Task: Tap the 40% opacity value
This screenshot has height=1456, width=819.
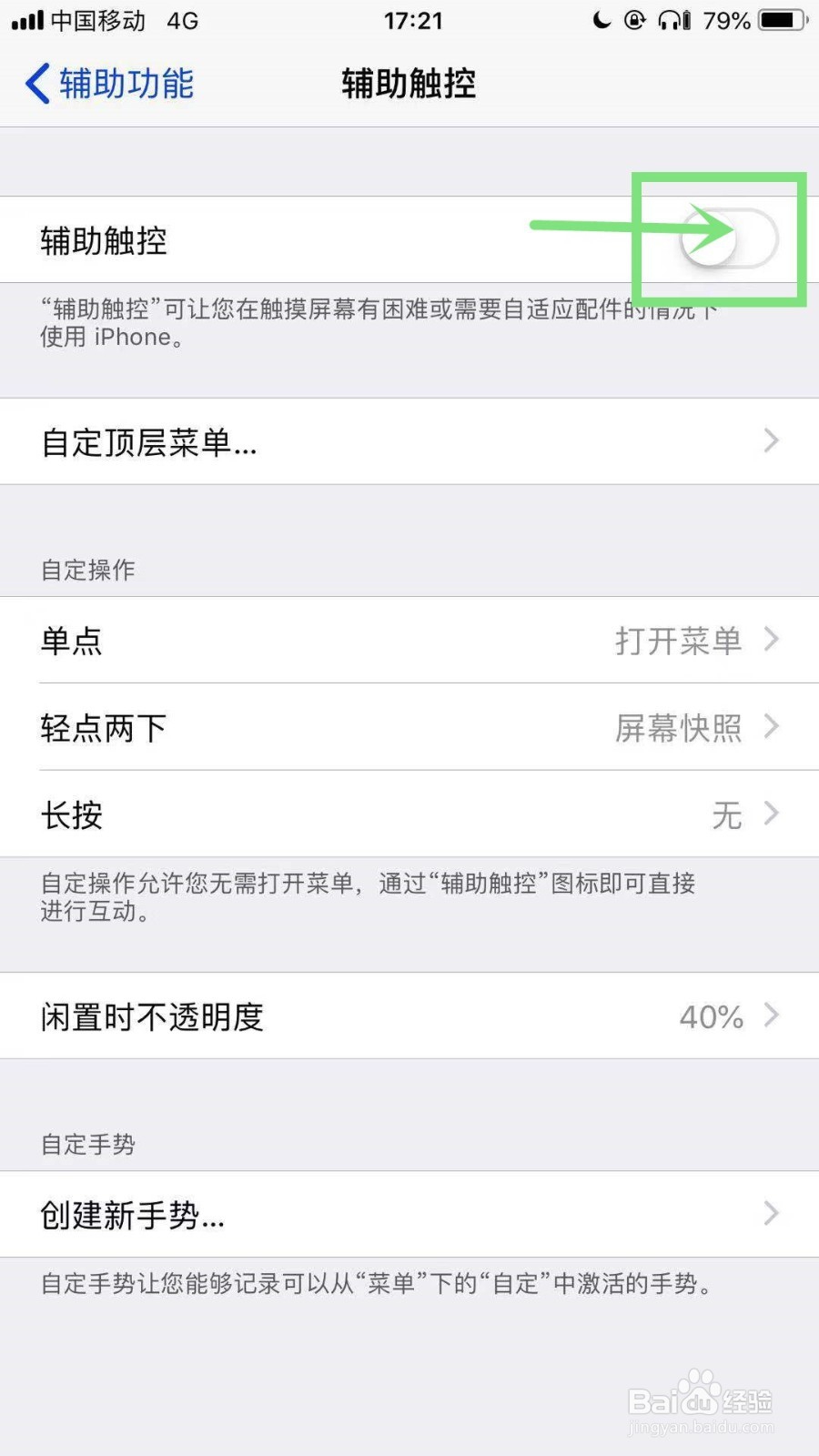Action: [710, 1016]
